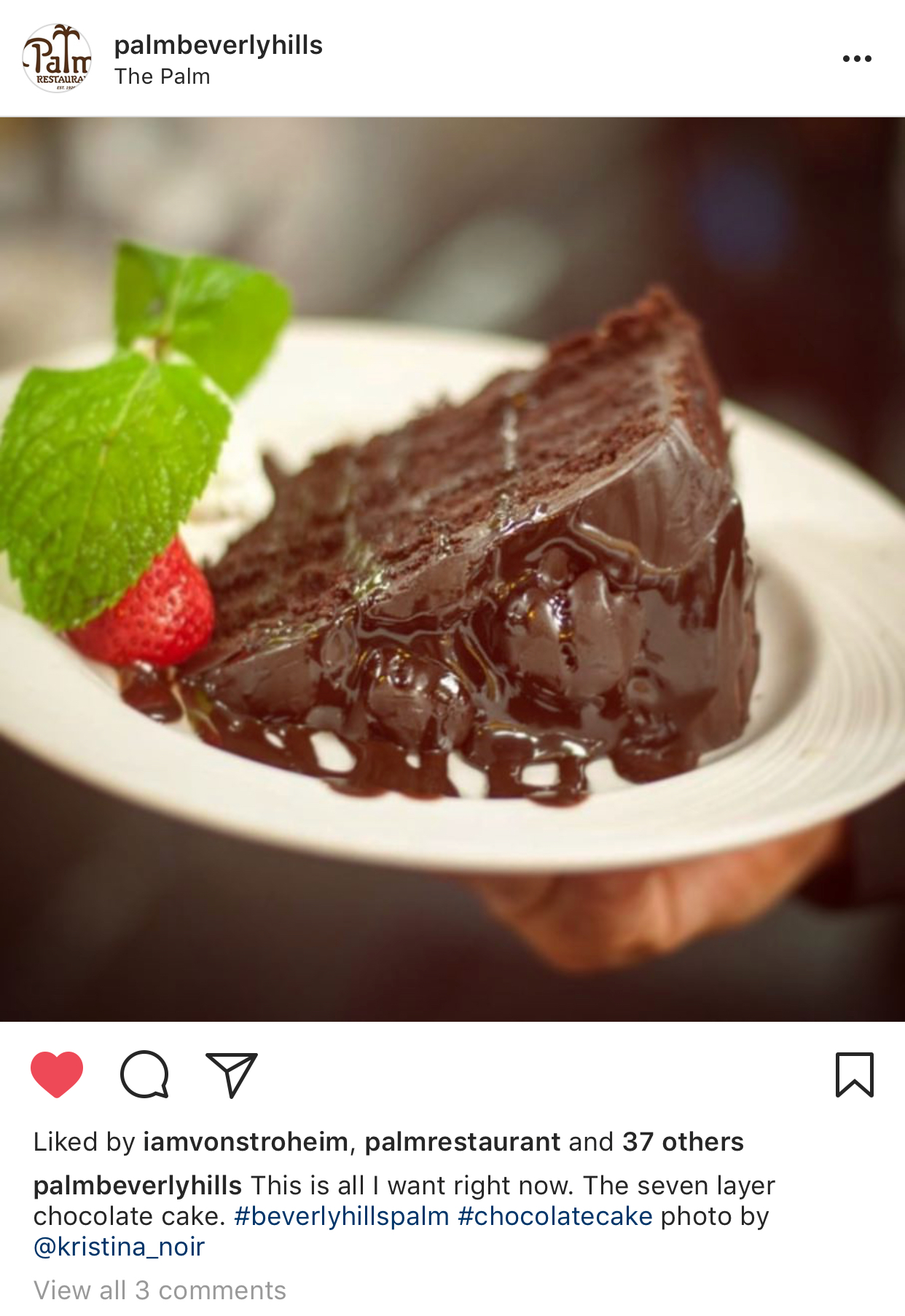Viewport: 905px width, 1316px height.
Task: Open palmrestaurant's profile from likes
Action: (x=462, y=1142)
